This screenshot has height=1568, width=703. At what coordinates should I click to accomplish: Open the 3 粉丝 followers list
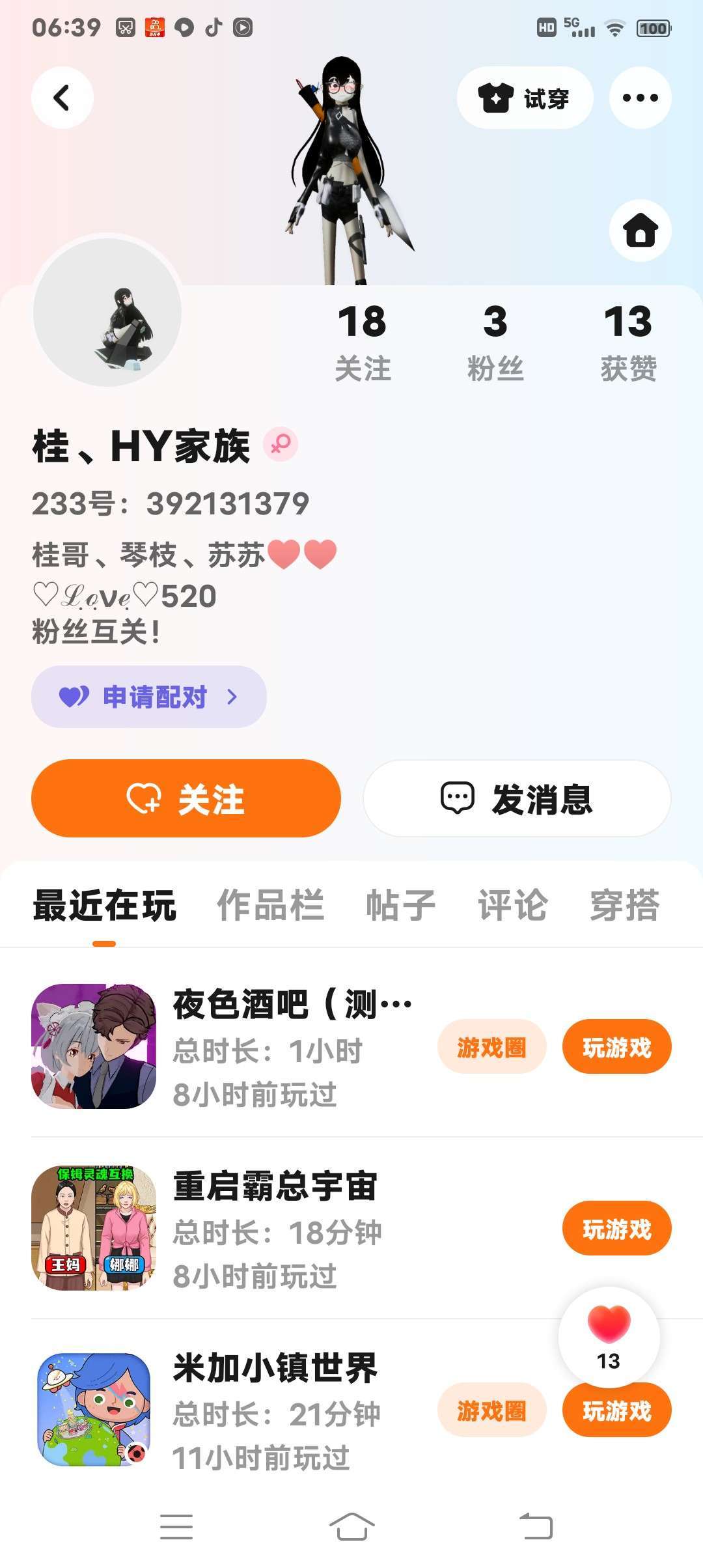point(495,341)
